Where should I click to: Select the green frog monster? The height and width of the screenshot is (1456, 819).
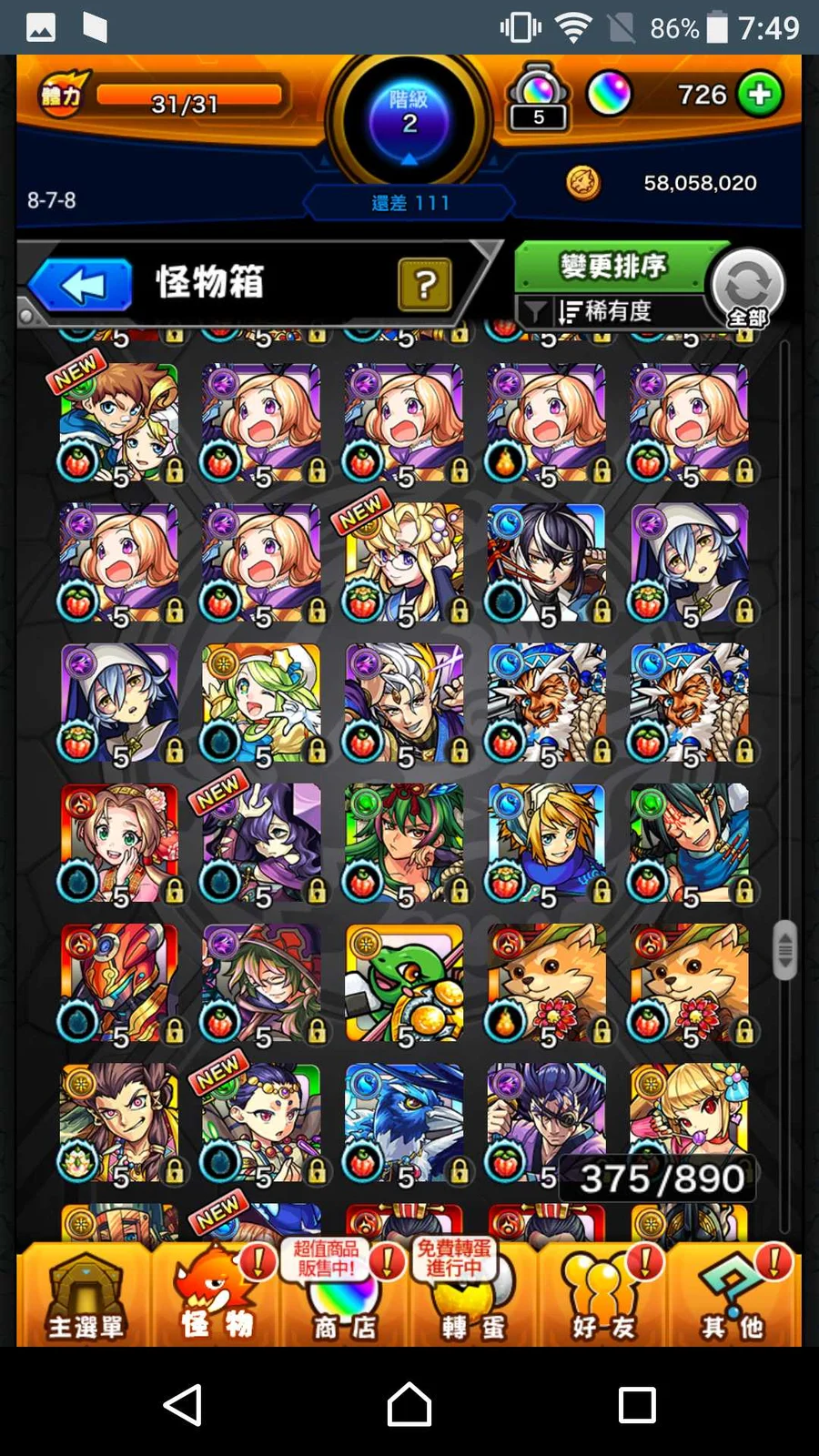404,983
